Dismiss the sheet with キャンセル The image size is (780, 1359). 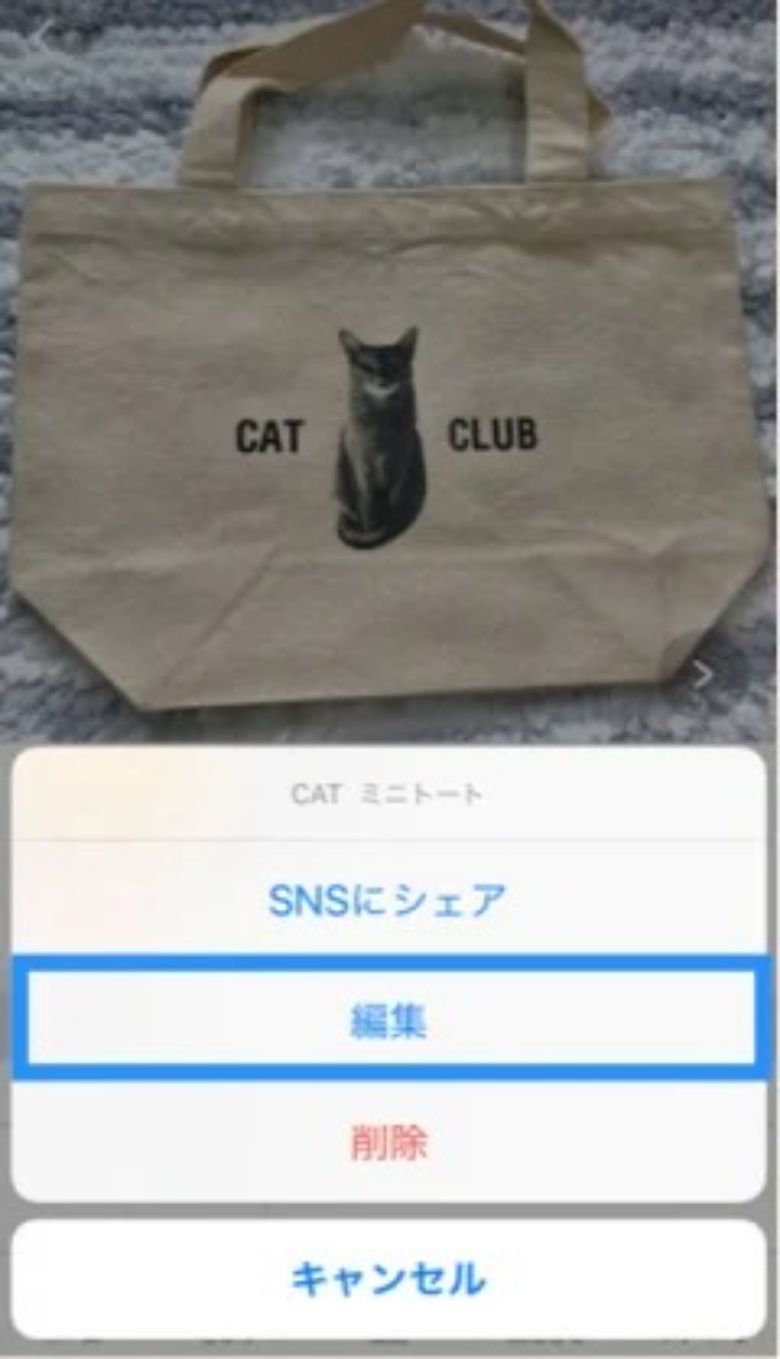(x=388, y=1278)
